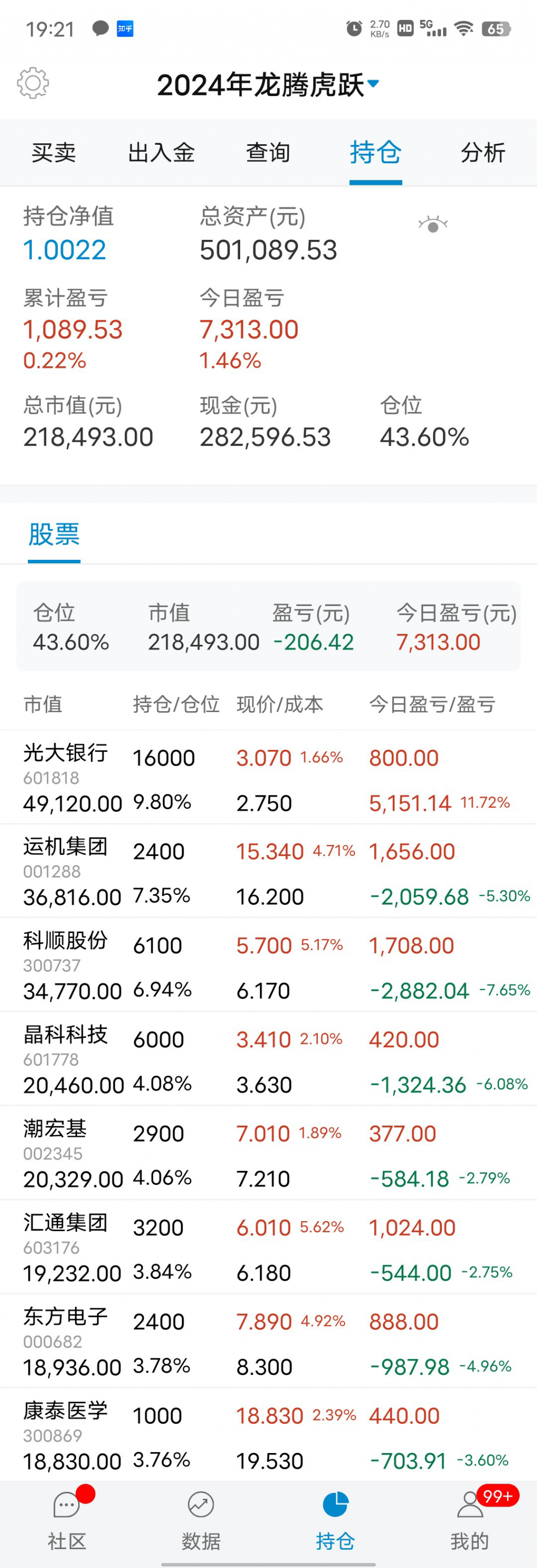Image resolution: width=537 pixels, height=1568 pixels.
Task: Open the 出入金 tab
Action: tap(161, 152)
